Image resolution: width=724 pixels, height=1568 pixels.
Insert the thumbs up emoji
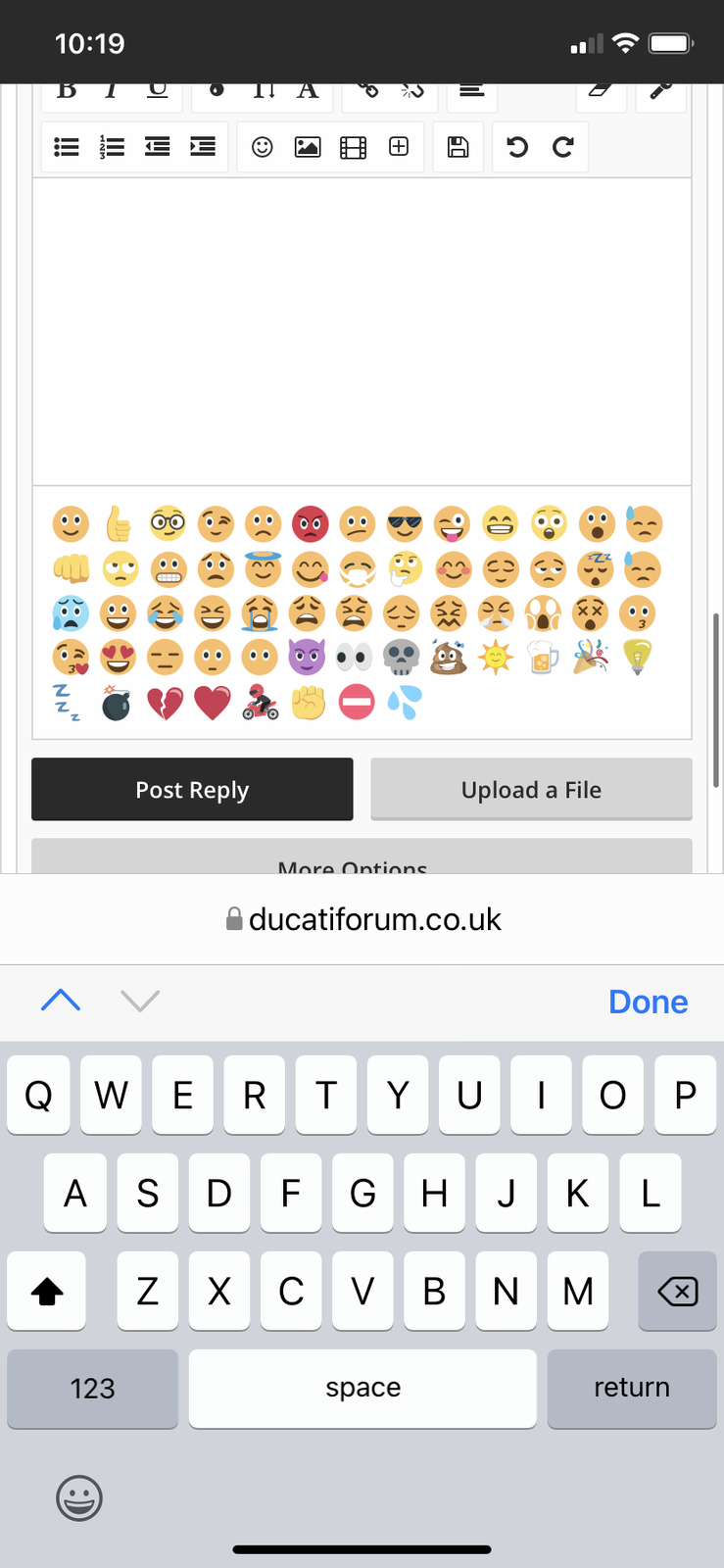coord(118,524)
